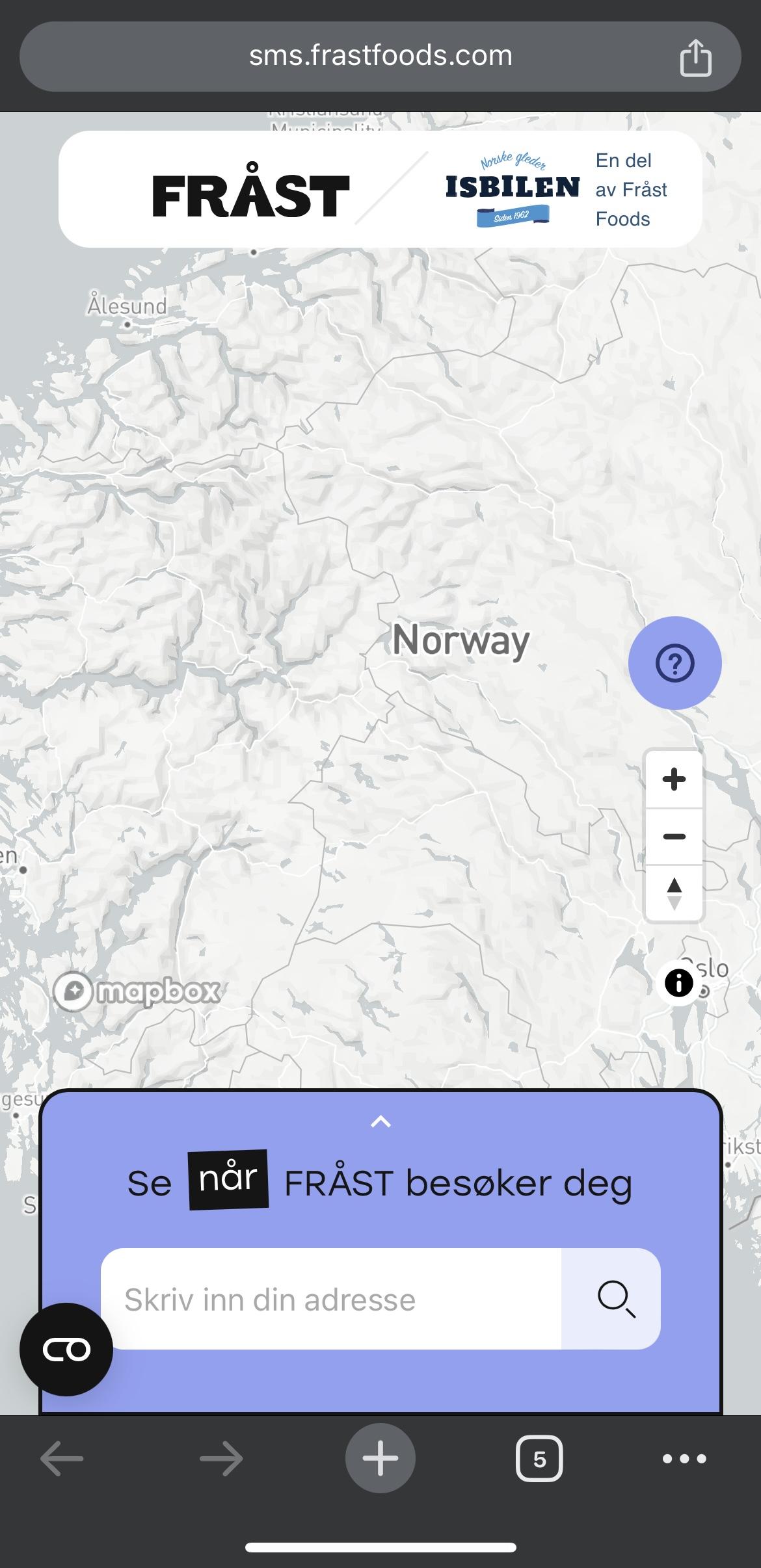
Task: Open the help question mark button
Action: pos(674,663)
